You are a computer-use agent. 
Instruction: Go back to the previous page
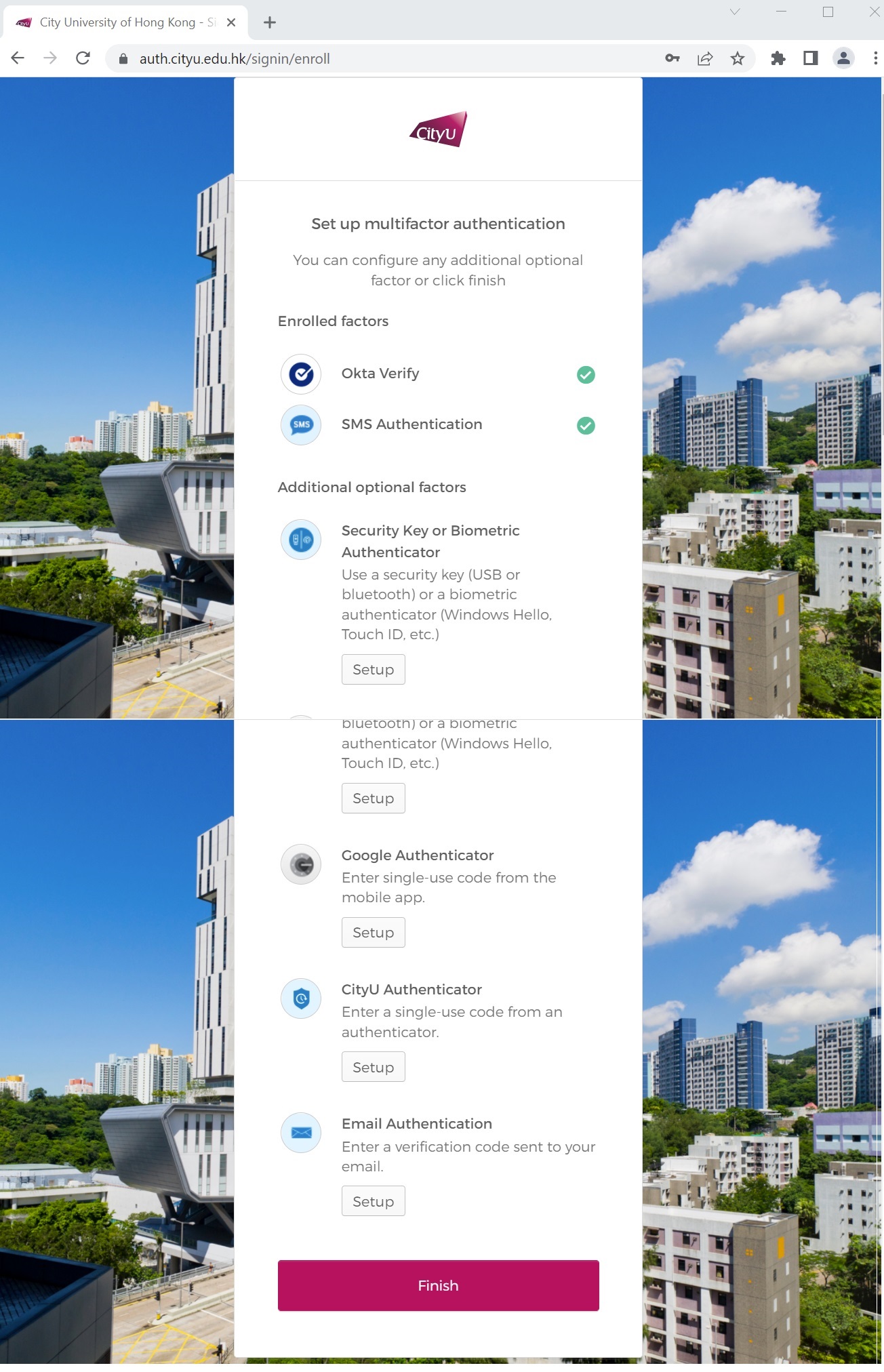(x=18, y=58)
